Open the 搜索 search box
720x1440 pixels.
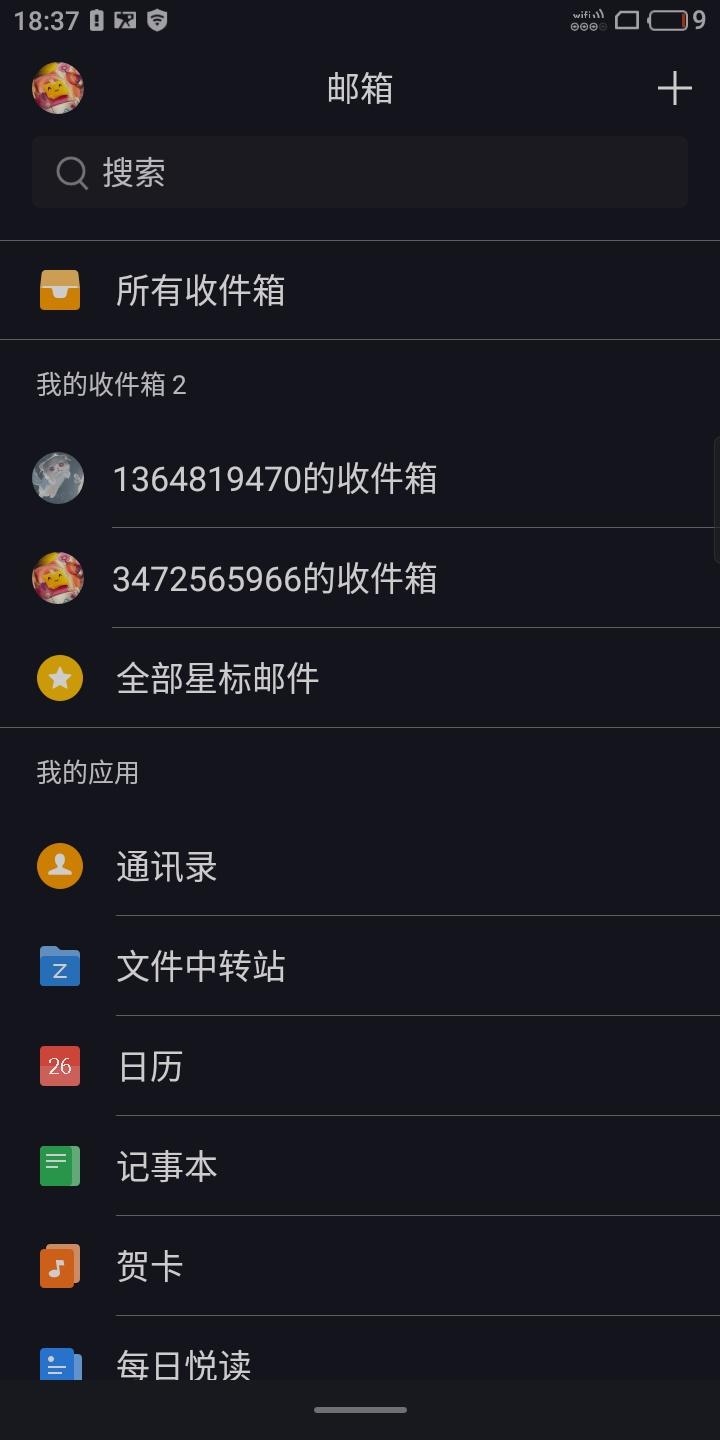(360, 173)
